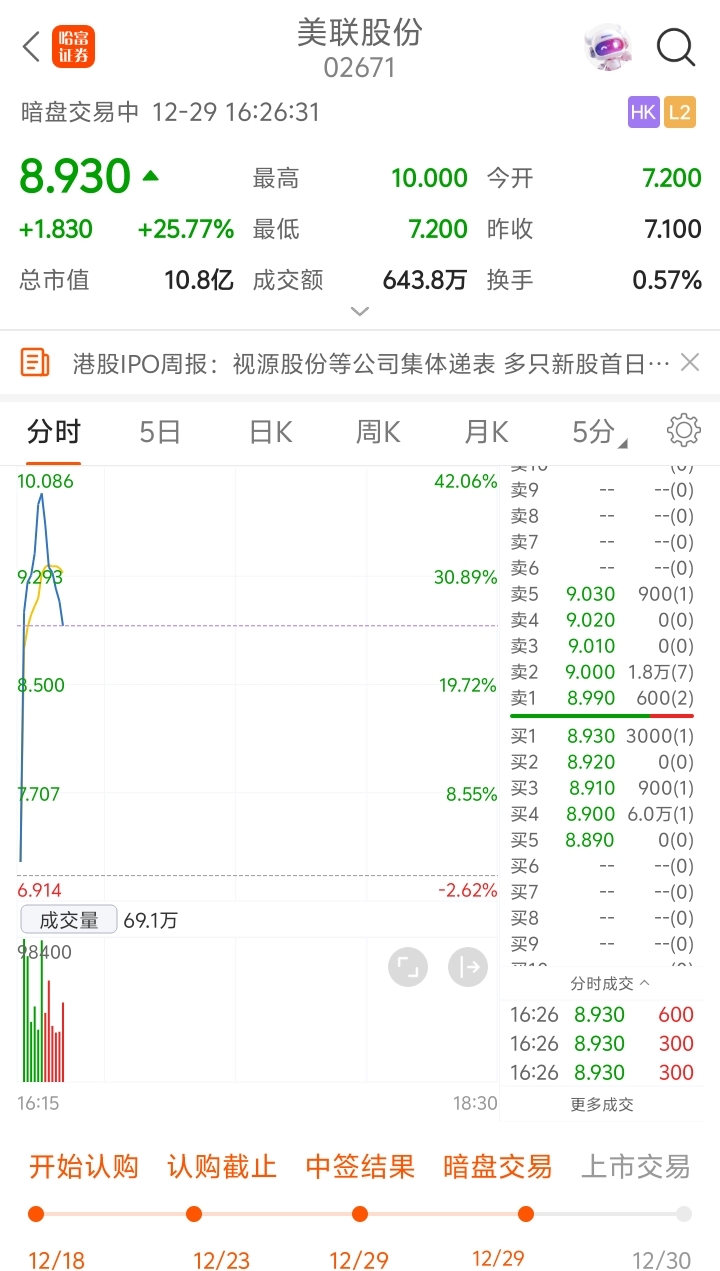
Task: Switch to the 5日 chart tab
Action: point(160,432)
